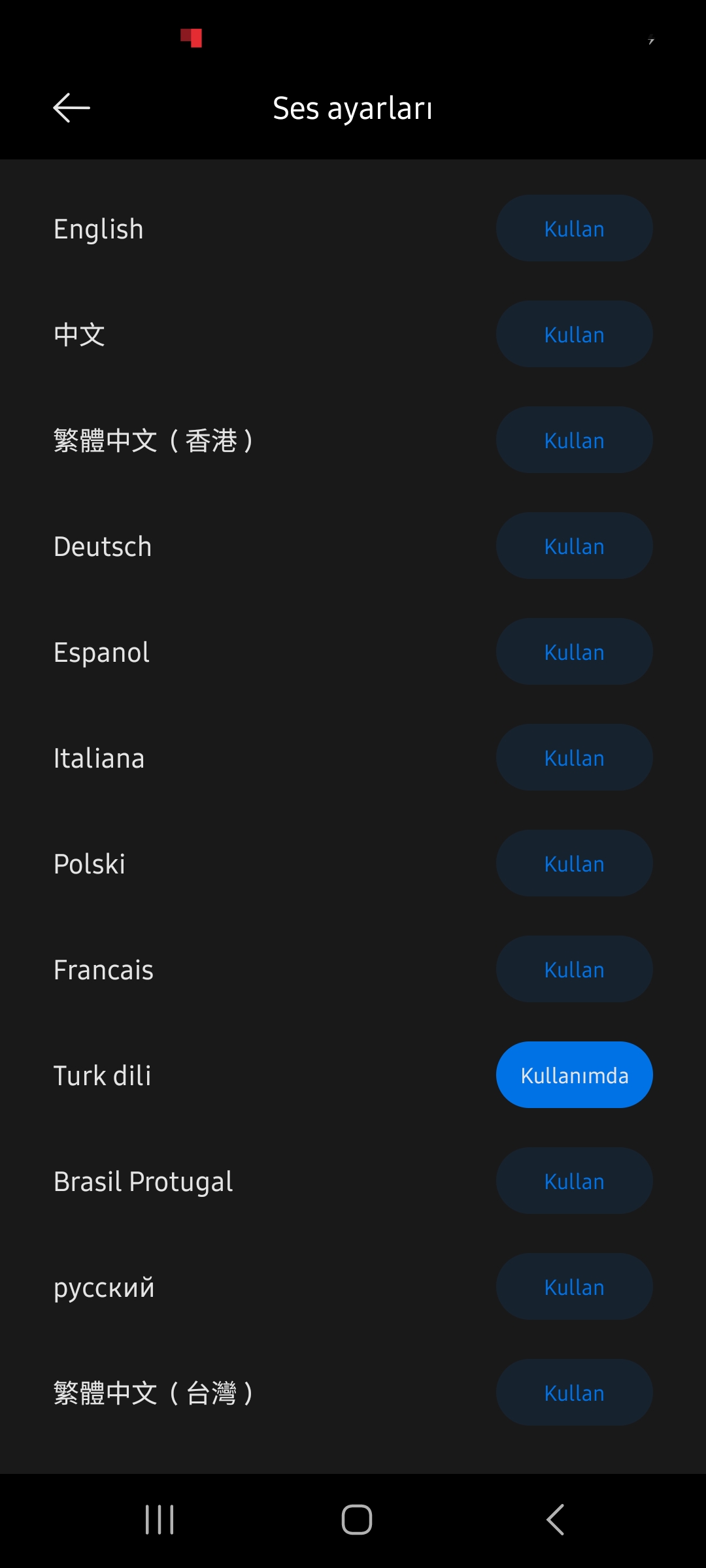Tap Kullan next to English
Screen dimensions: 706x1568
(x=574, y=229)
